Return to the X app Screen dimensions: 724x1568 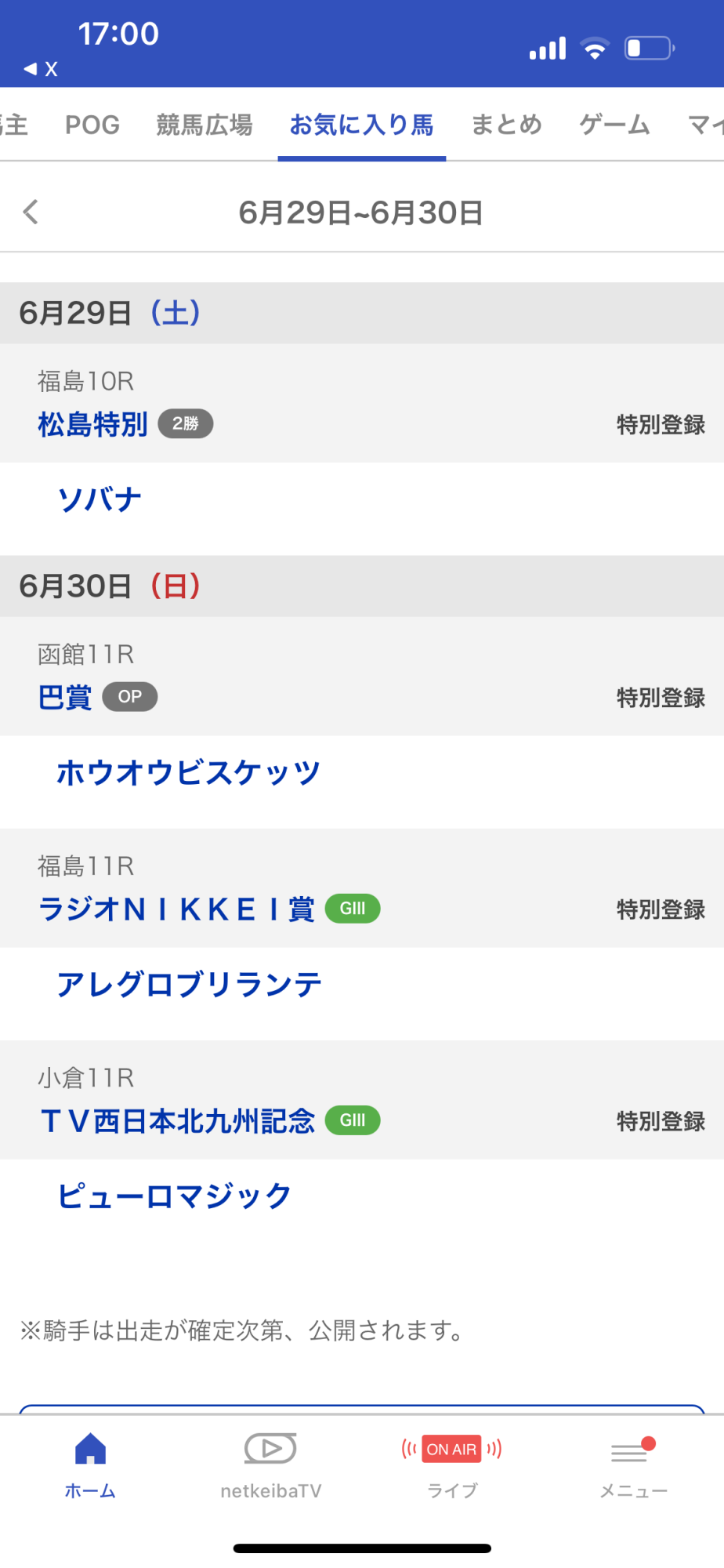[x=41, y=69]
